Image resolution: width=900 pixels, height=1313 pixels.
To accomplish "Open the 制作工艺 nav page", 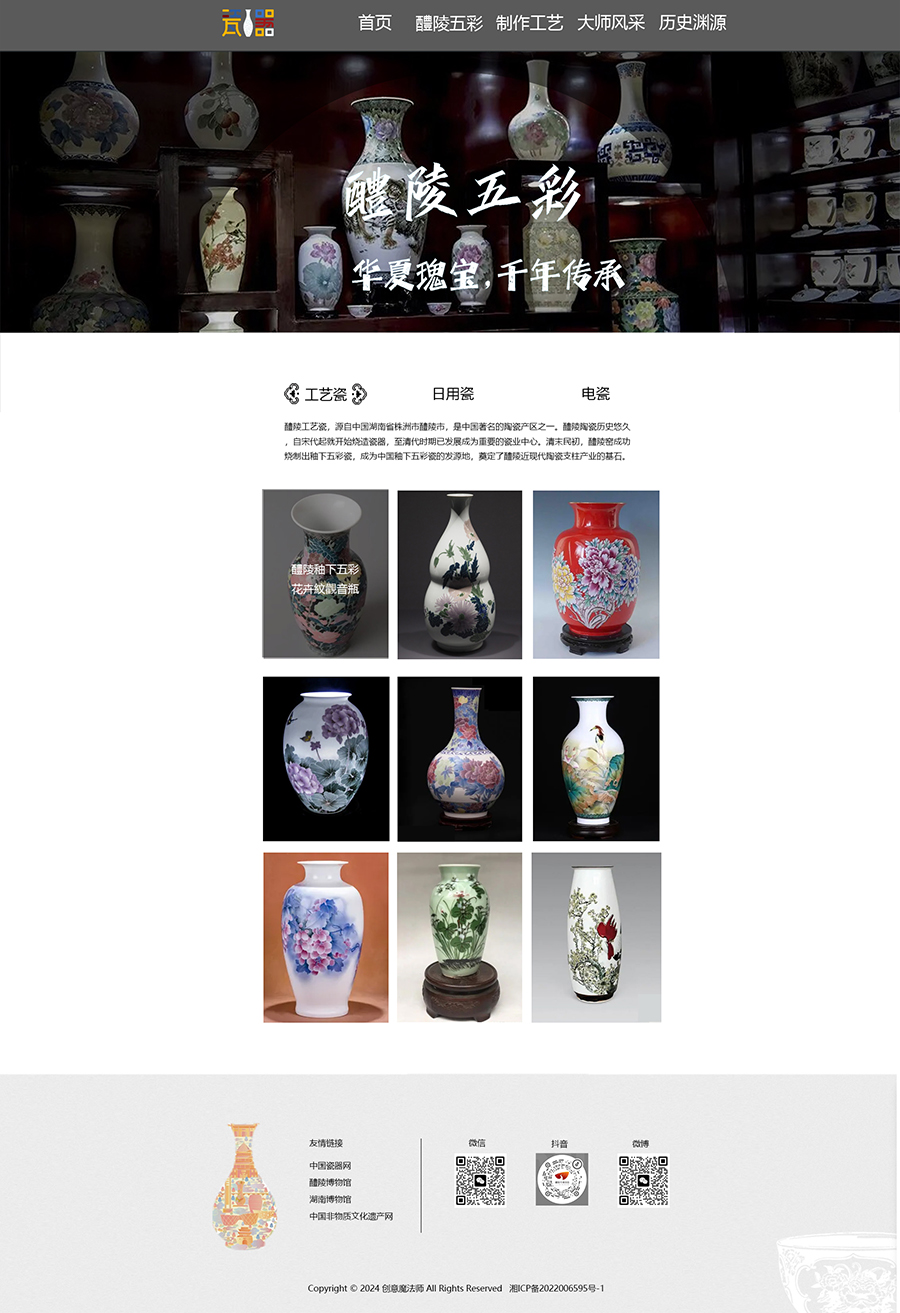I will 530,23.
